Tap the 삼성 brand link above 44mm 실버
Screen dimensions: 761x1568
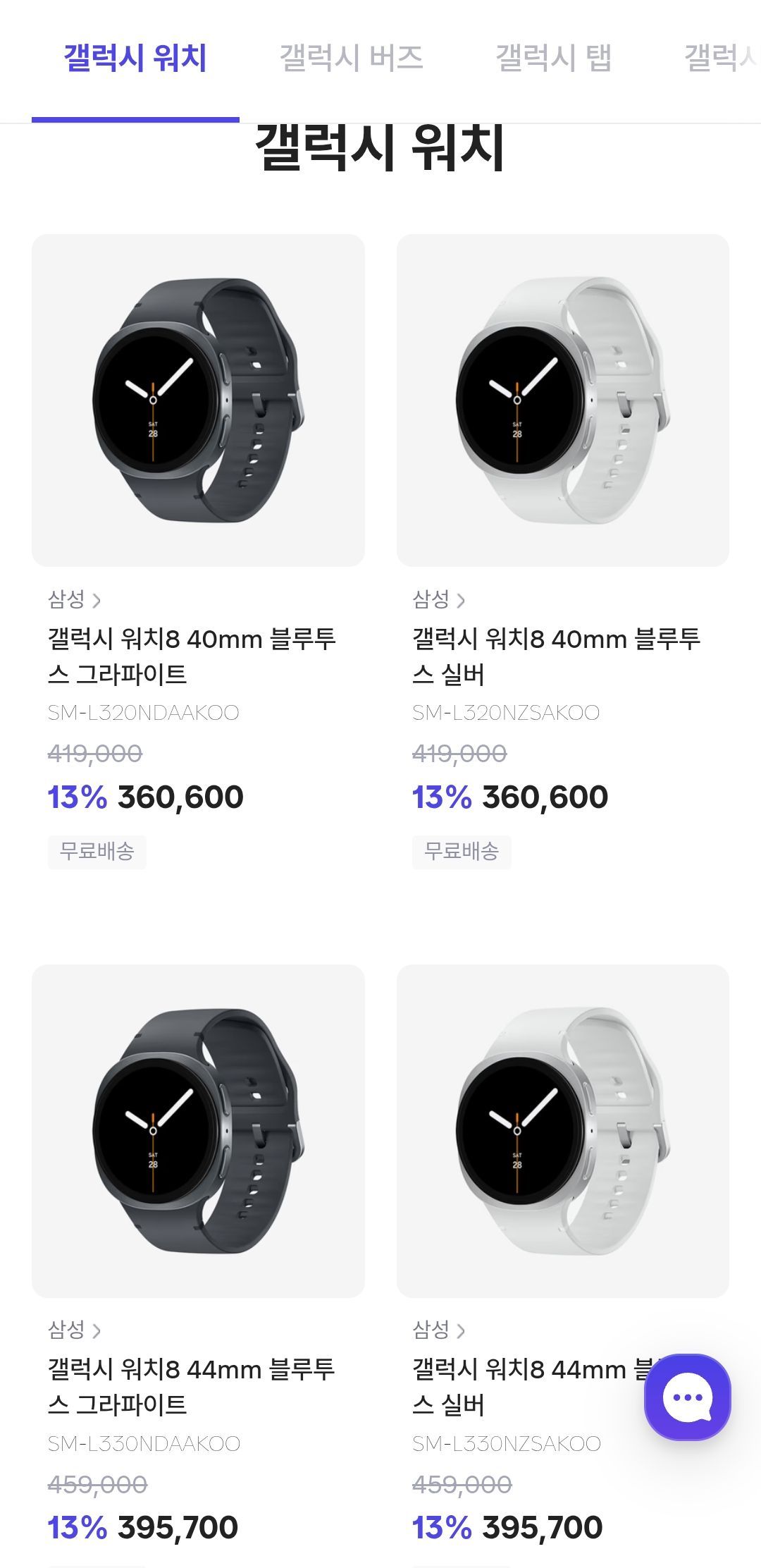coord(439,1330)
